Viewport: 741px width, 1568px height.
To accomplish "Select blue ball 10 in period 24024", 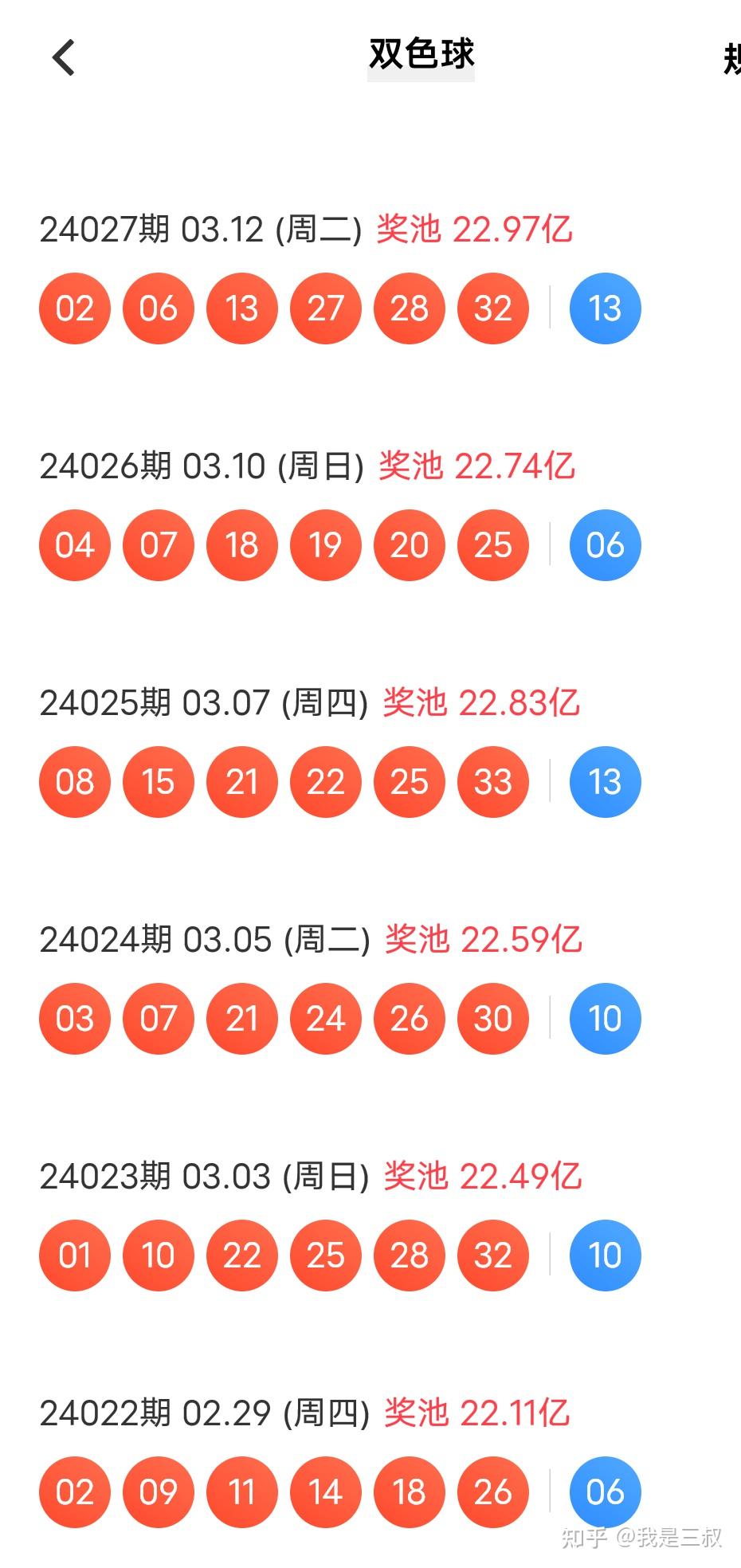I will coord(605,1018).
